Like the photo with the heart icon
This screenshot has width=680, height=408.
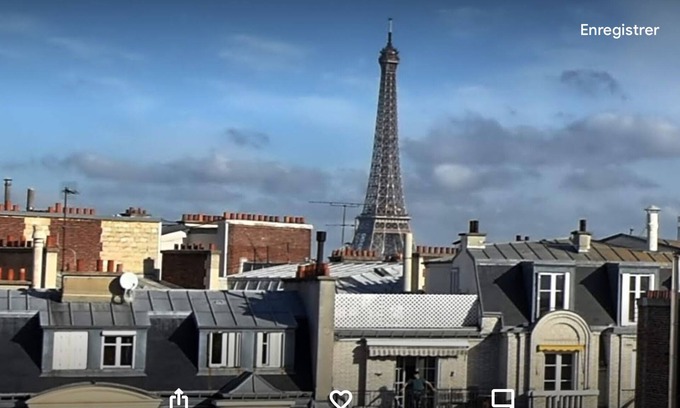tap(341, 399)
